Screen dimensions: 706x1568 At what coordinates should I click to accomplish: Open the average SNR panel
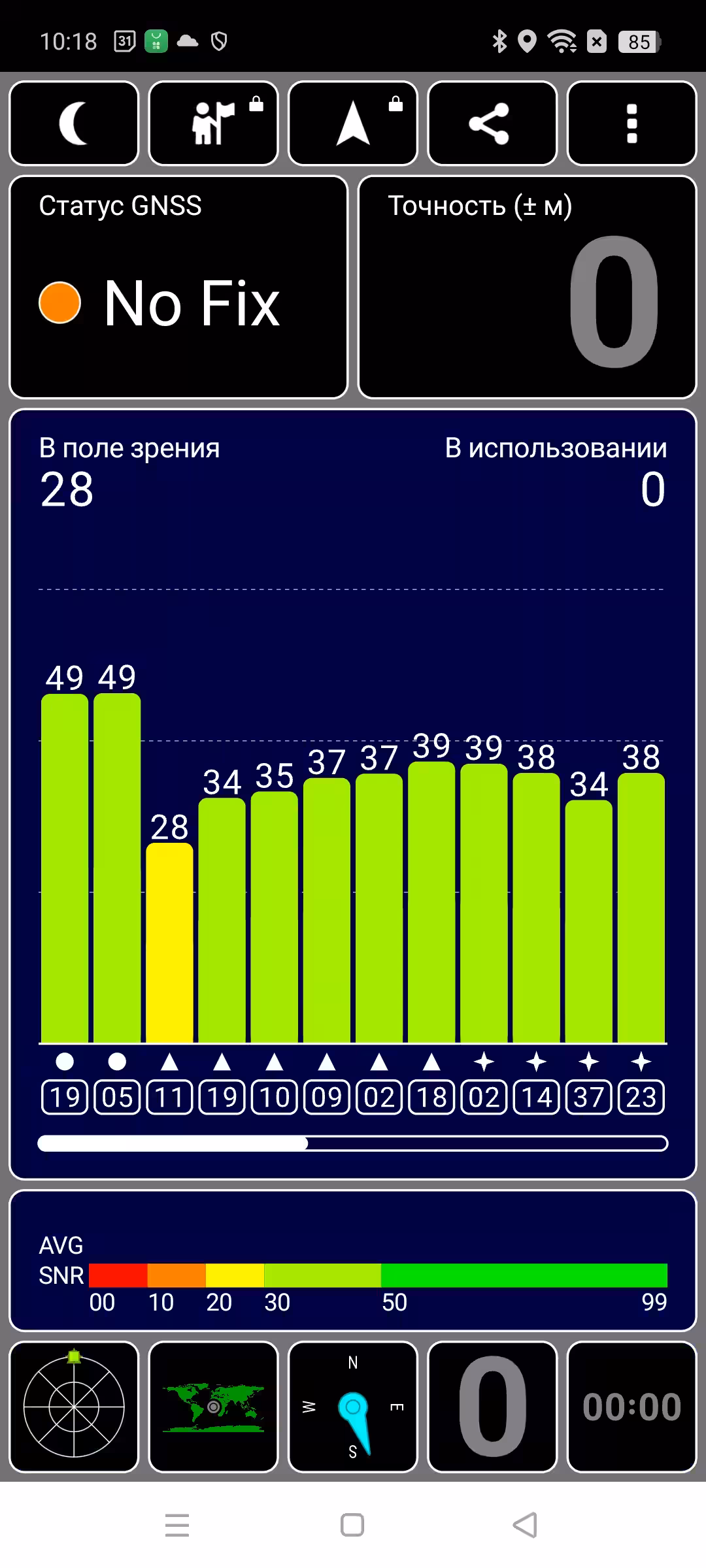point(353,1260)
